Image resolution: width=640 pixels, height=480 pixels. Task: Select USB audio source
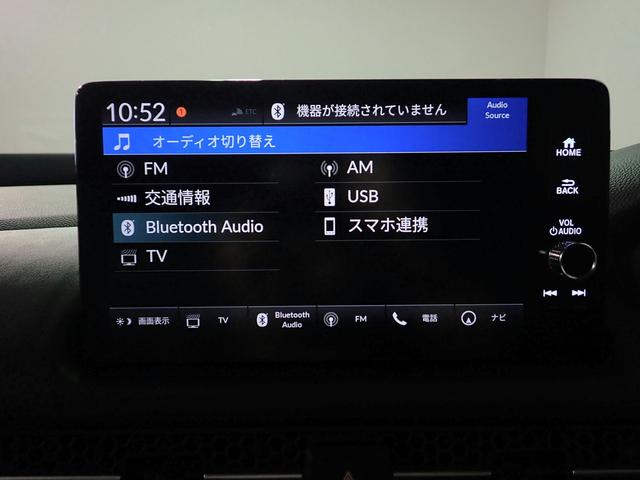point(400,197)
